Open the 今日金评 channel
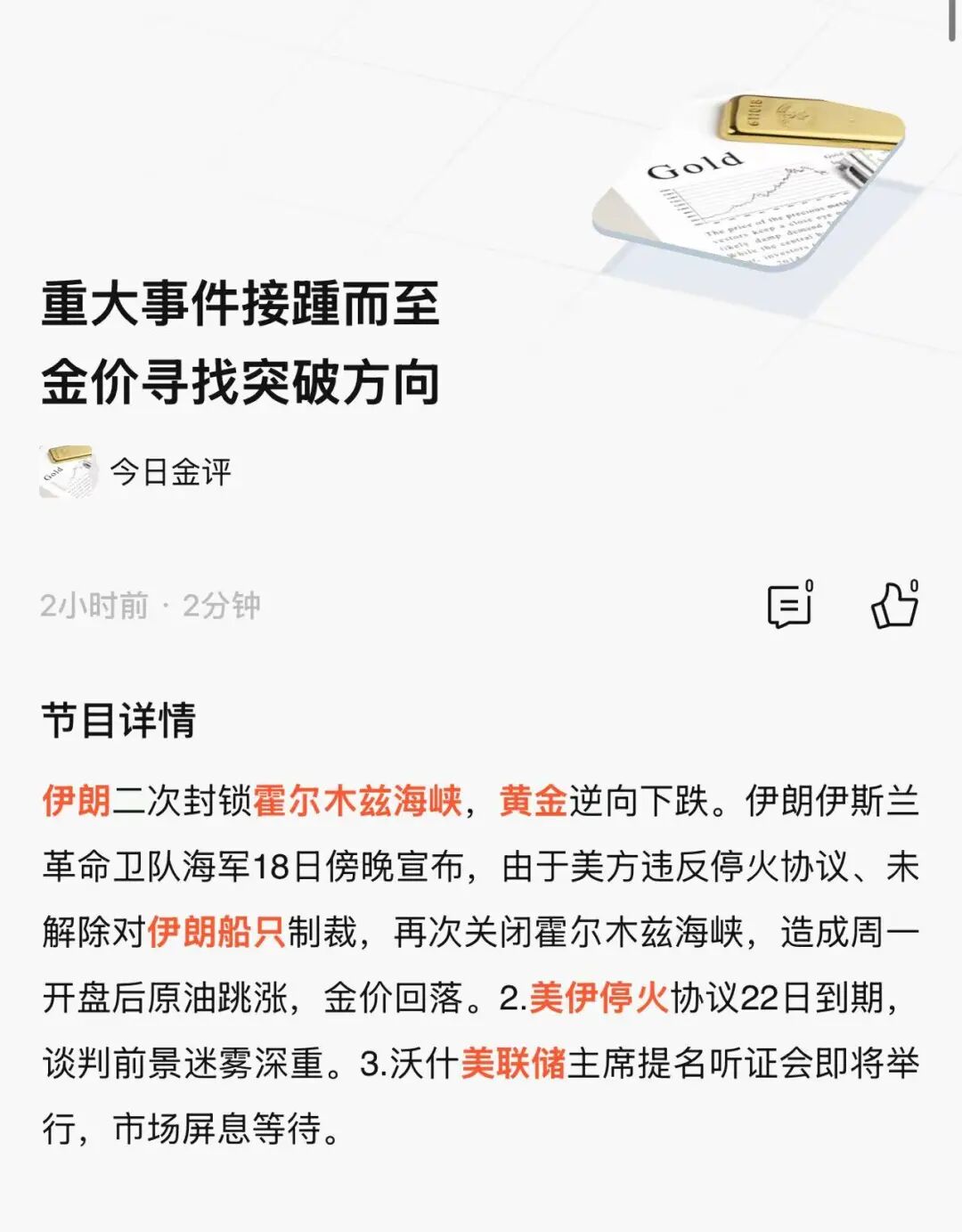Viewport: 962px width, 1232px height. (169, 472)
